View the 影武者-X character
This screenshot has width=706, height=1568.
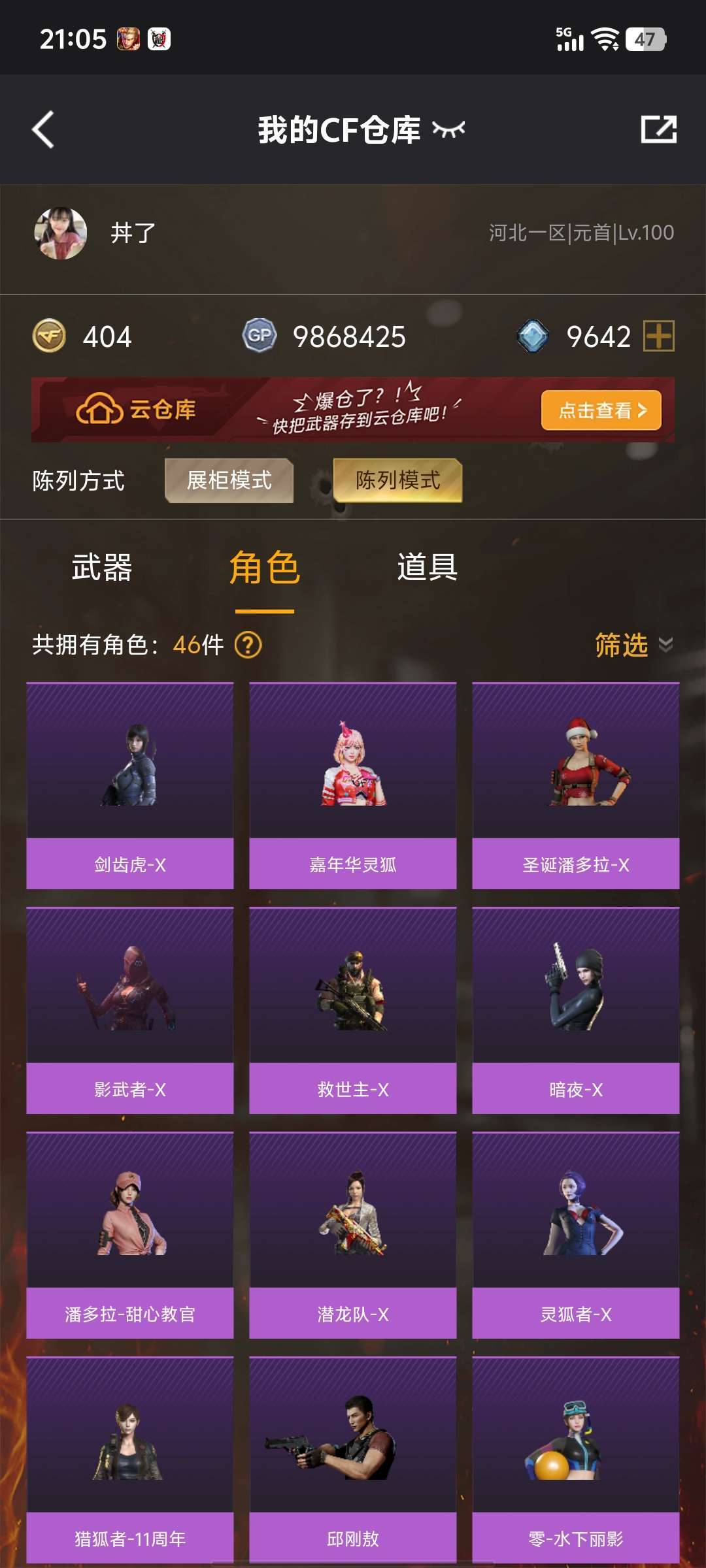click(x=130, y=1011)
